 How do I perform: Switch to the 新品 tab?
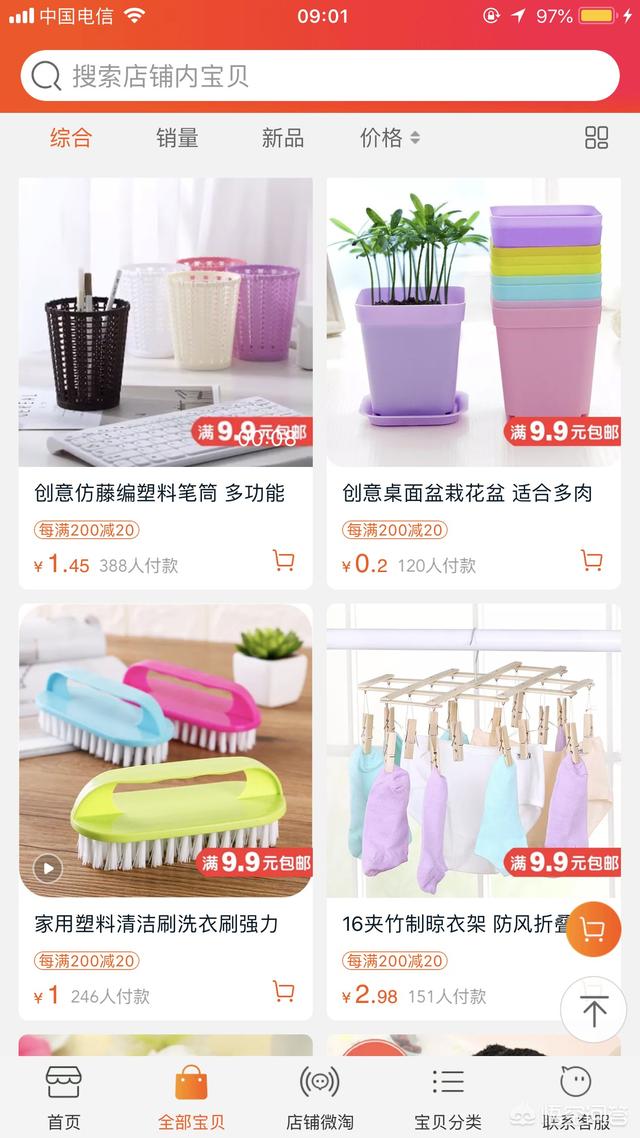[x=283, y=138]
